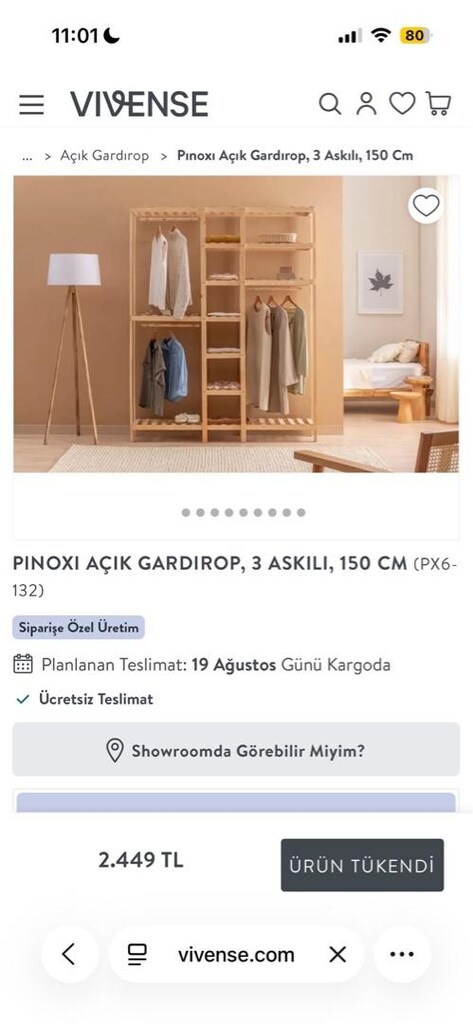Expand the collapsed breadcrumb dots
The image size is (473, 1024).
pyautogui.click(x=27, y=156)
